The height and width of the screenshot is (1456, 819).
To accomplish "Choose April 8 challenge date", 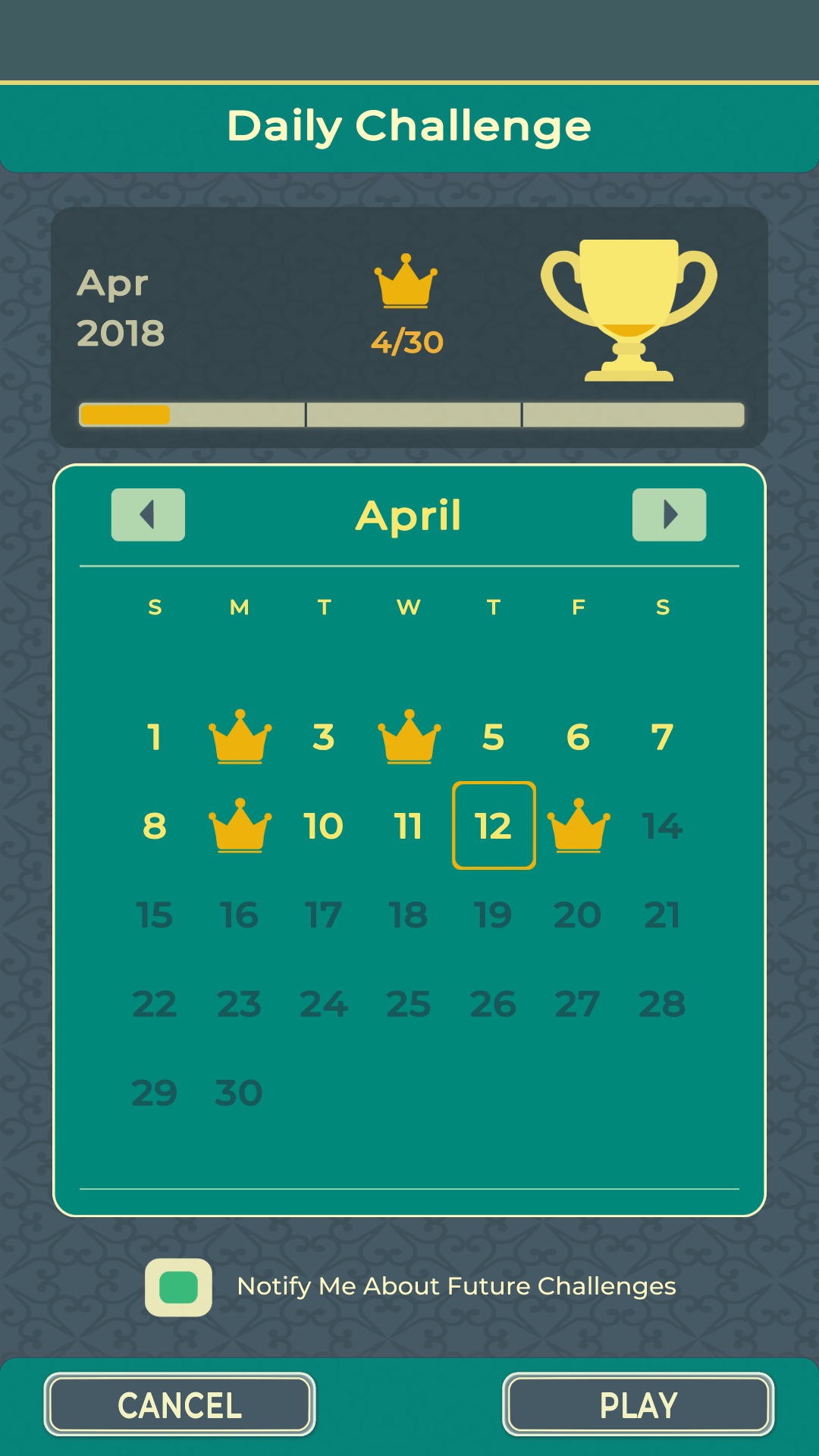I will [155, 826].
